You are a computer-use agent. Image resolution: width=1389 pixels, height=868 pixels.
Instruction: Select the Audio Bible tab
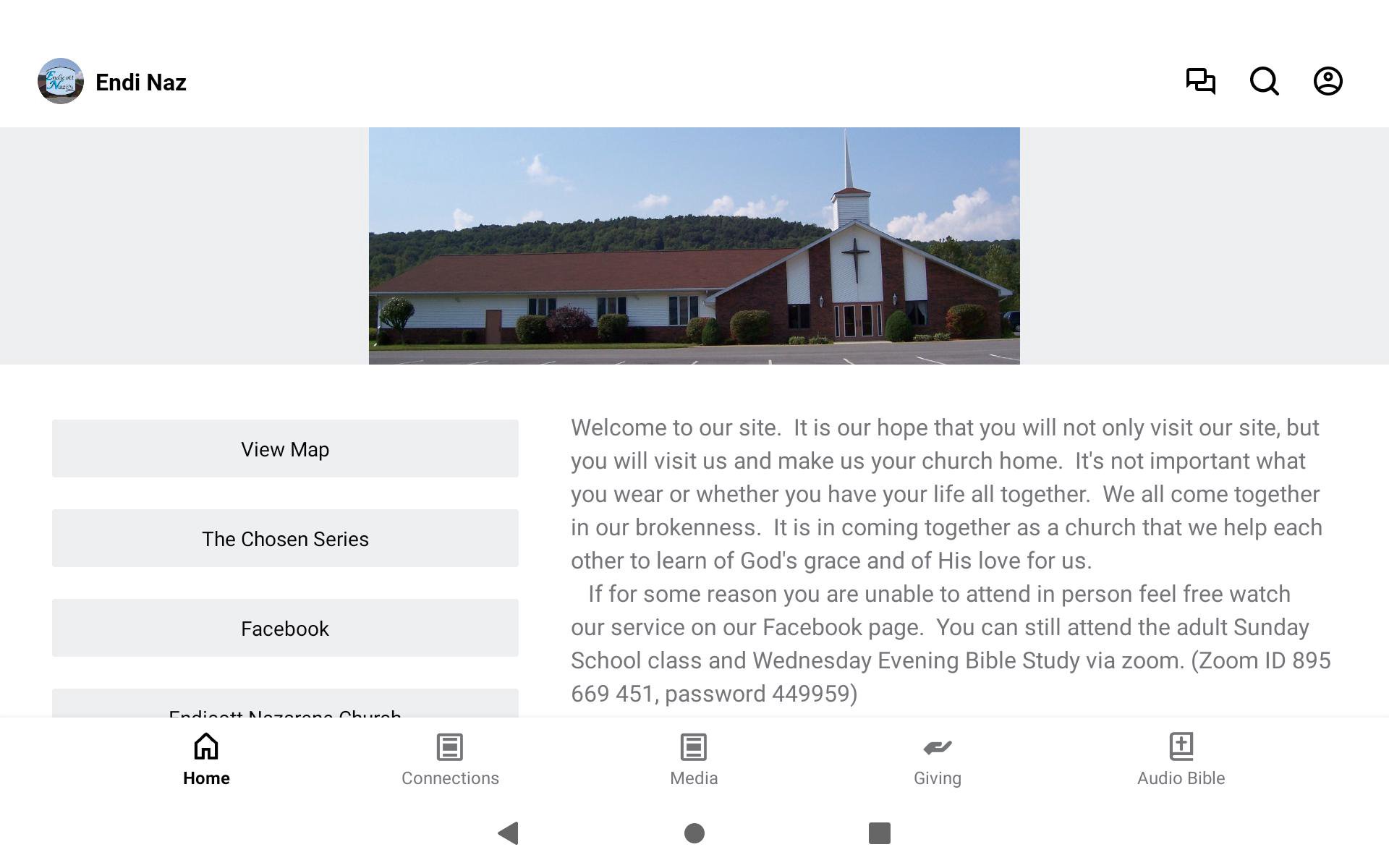point(1181,759)
